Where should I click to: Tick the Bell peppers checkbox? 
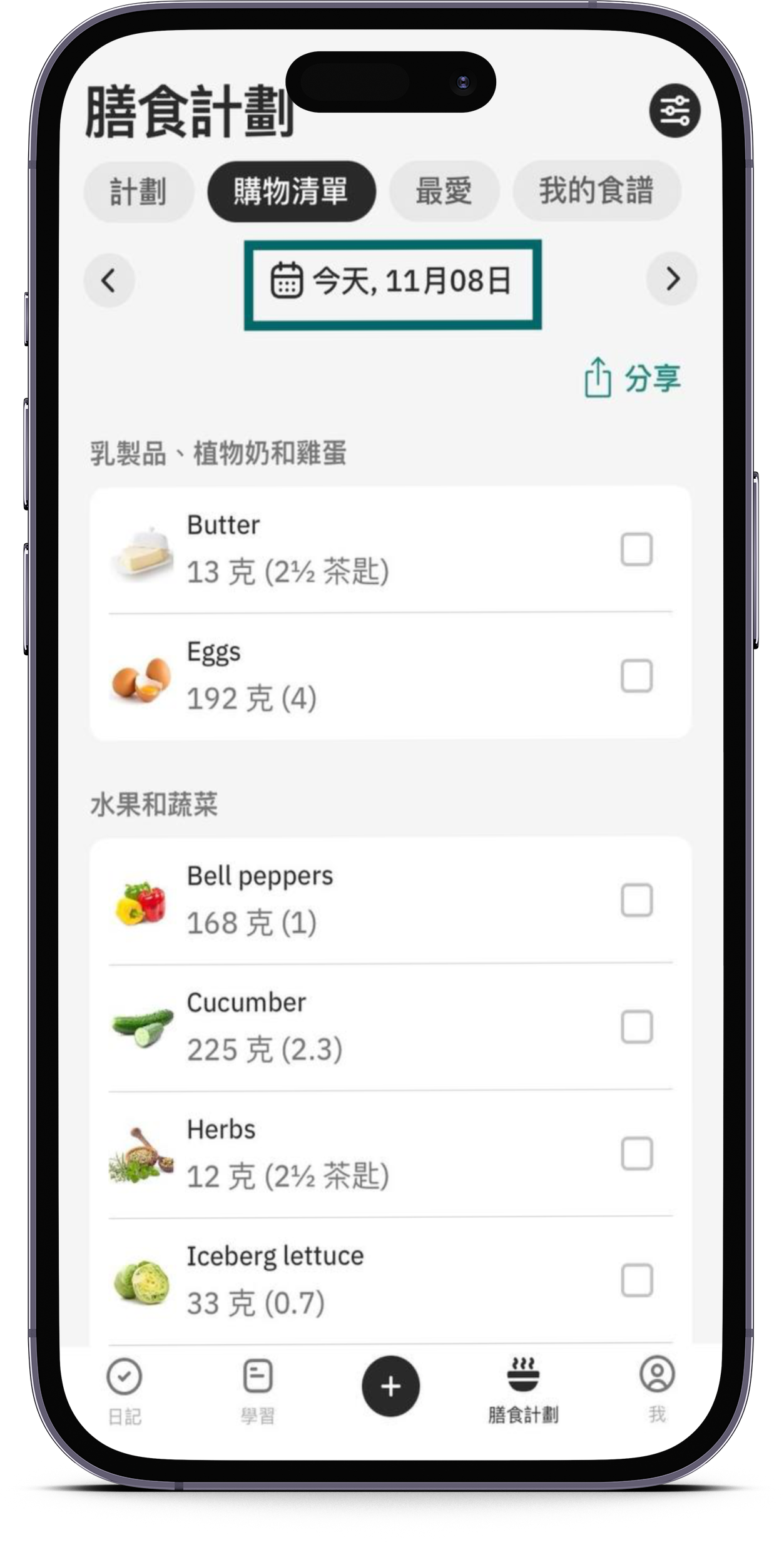[636, 901]
